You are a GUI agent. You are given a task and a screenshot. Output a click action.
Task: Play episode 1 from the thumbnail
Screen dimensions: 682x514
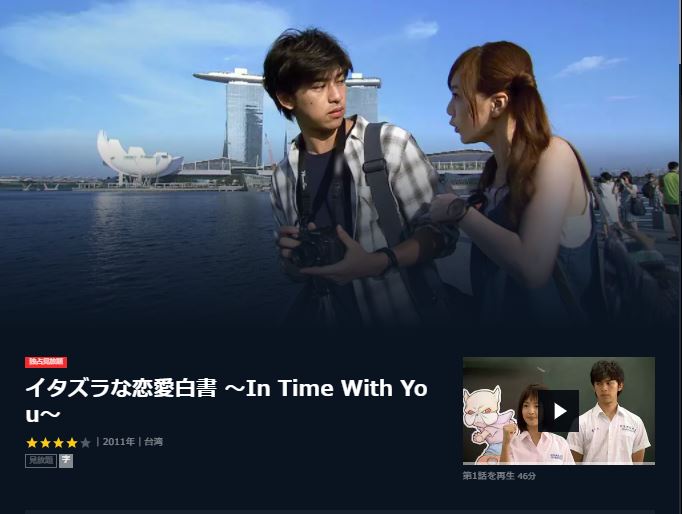tap(559, 411)
